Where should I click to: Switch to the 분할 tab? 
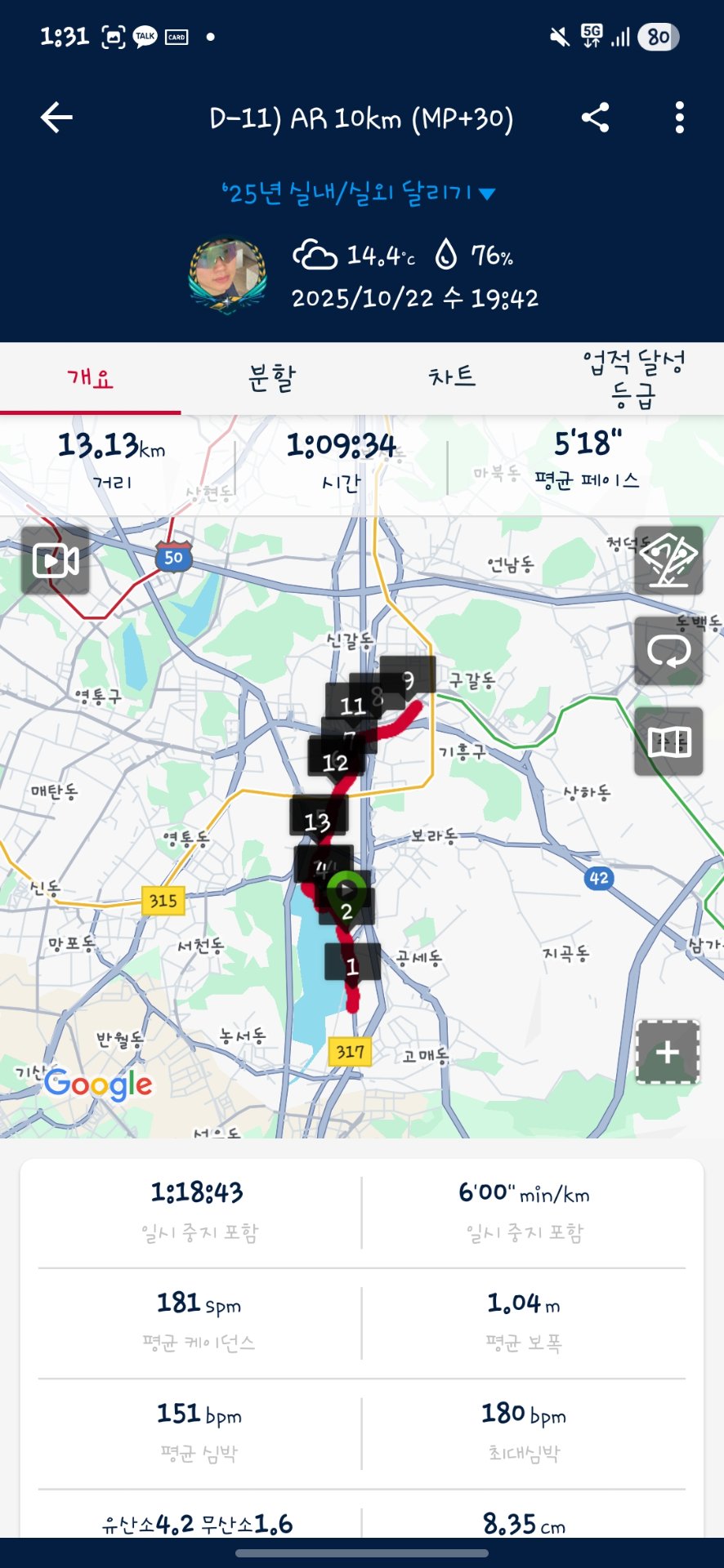coord(271,377)
